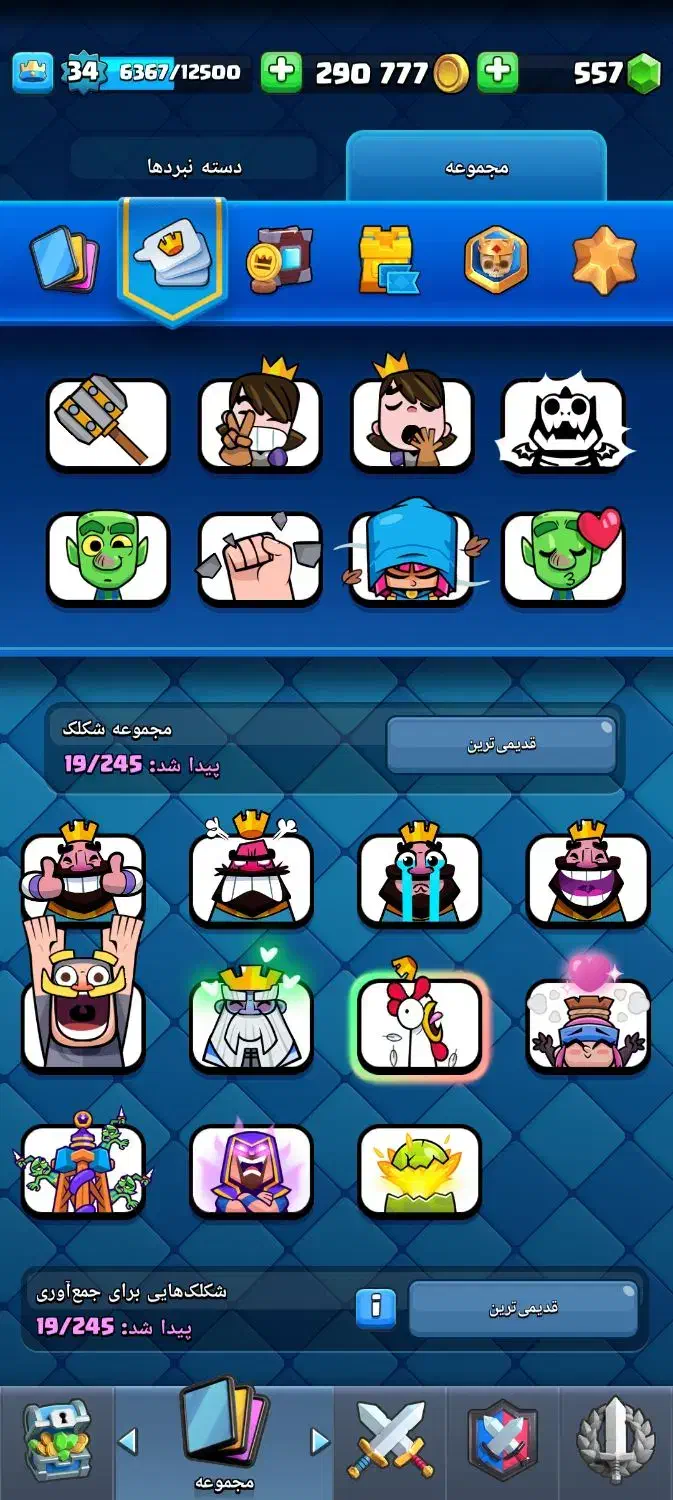This screenshot has height=1500, width=673.
Task: Choose the crying king emote
Action: coord(419,877)
